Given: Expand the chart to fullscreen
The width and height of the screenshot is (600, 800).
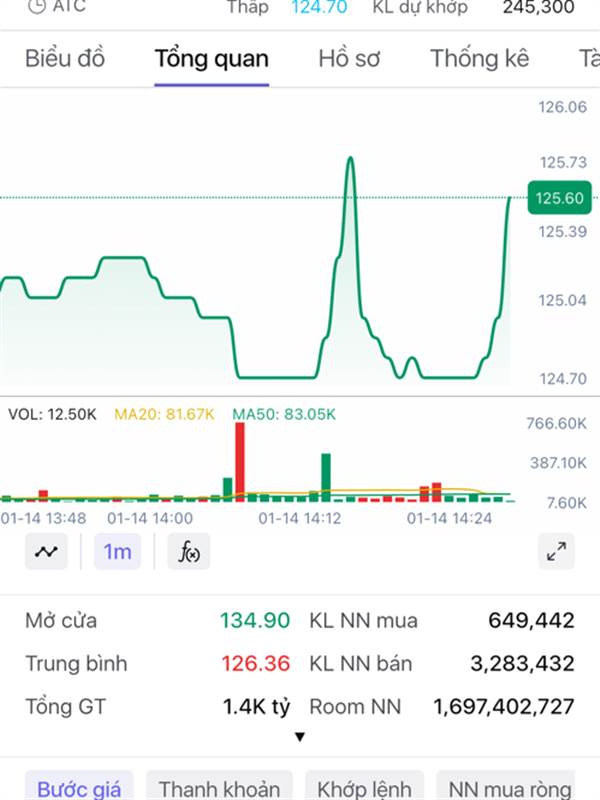Looking at the screenshot, I should pos(557,551).
